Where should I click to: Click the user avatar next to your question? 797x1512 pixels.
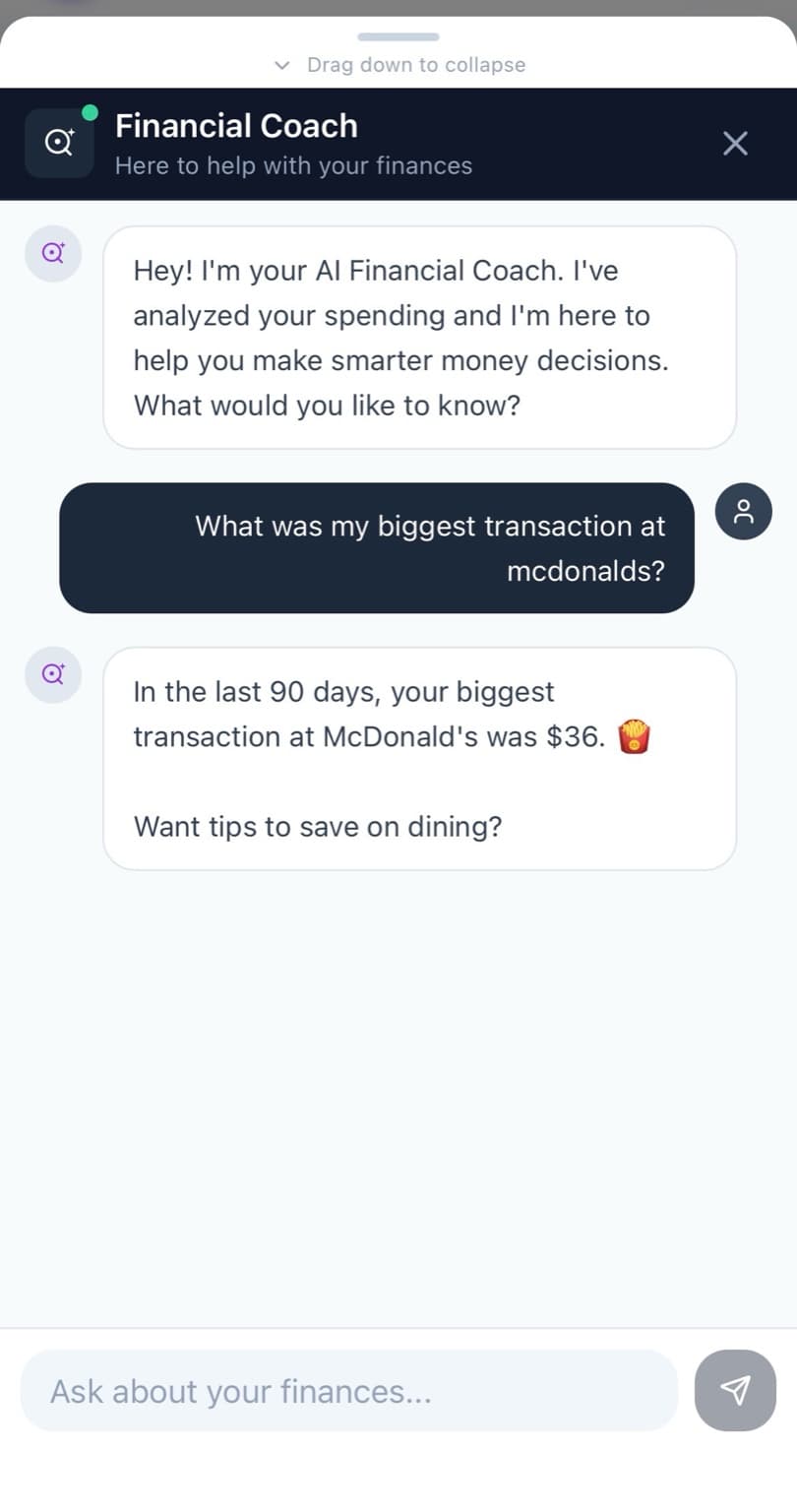[x=743, y=512]
